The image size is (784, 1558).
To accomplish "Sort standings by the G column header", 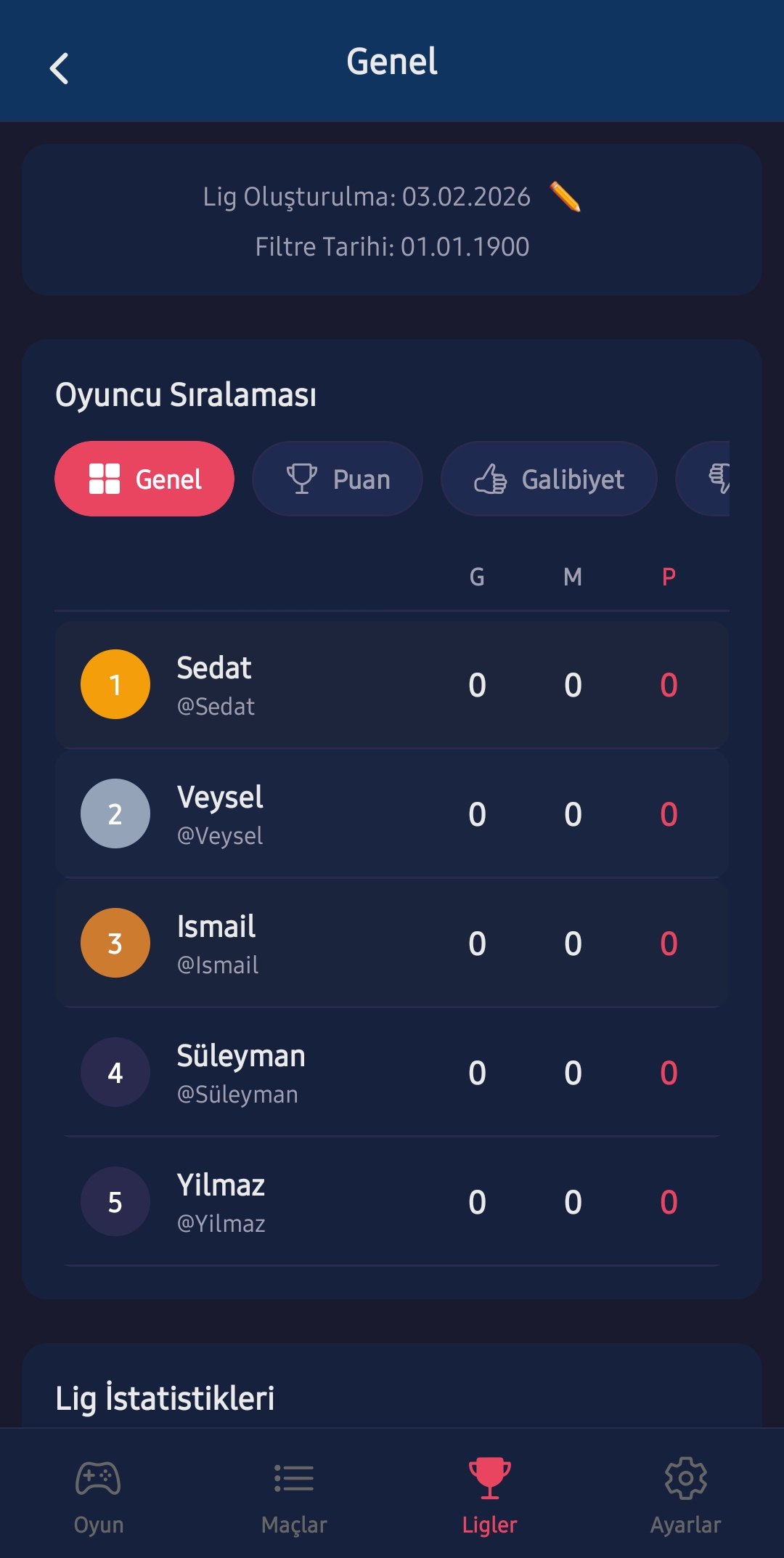I will point(477,577).
